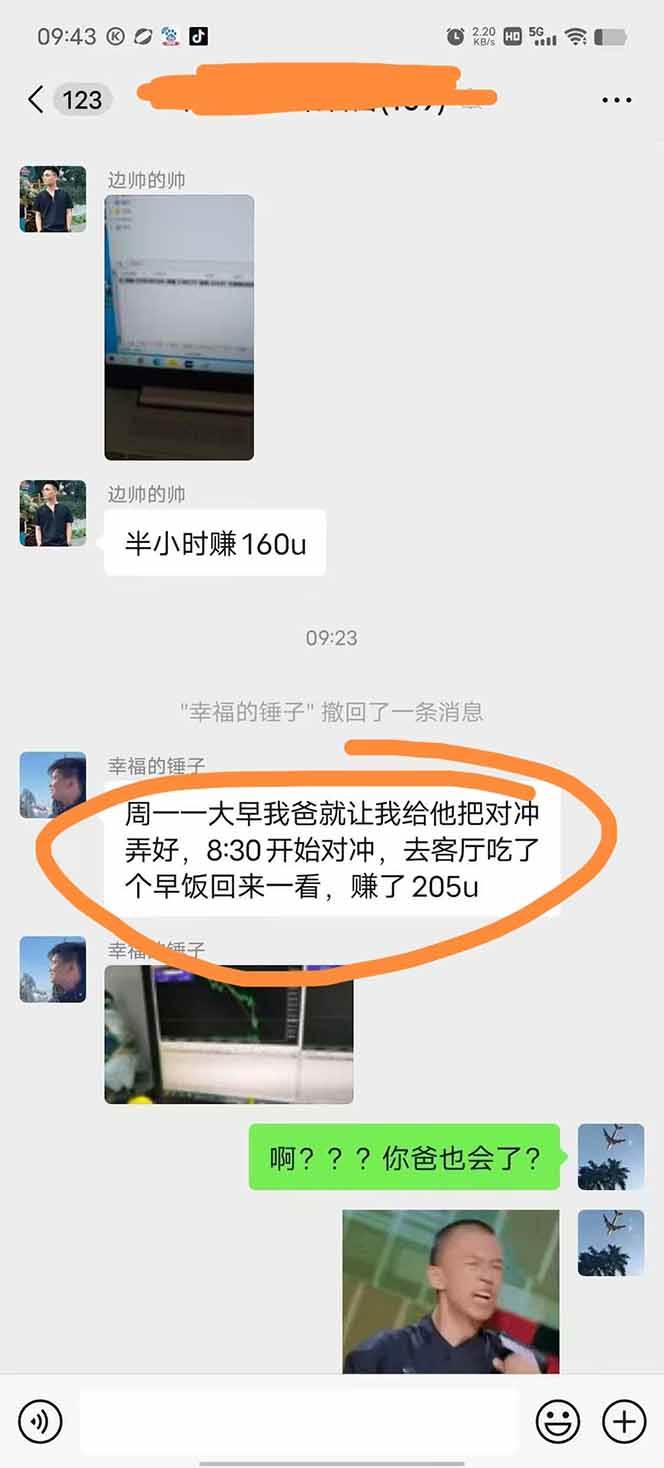
Task: Tap 幸福的锤子's avatar beside the 周一一大早 message
Action: tap(53, 786)
